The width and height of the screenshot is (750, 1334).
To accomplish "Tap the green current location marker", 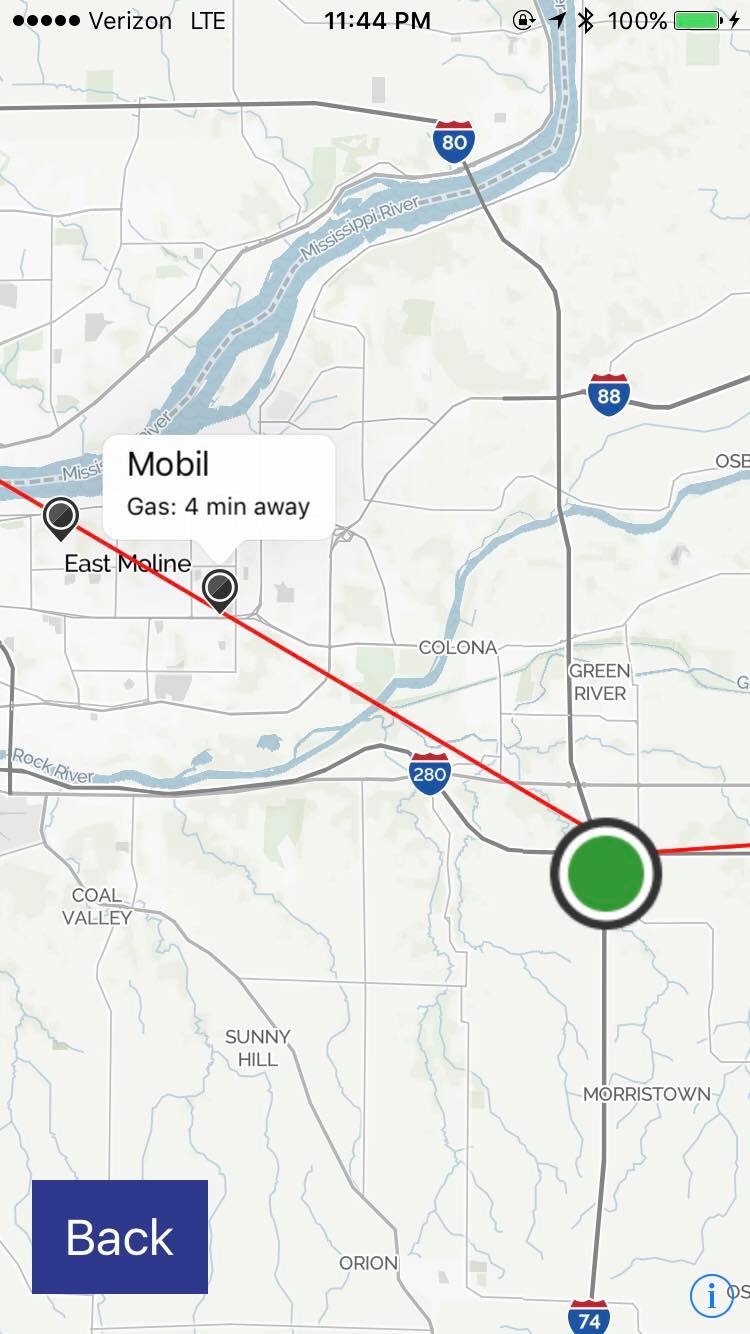I will (x=605, y=873).
